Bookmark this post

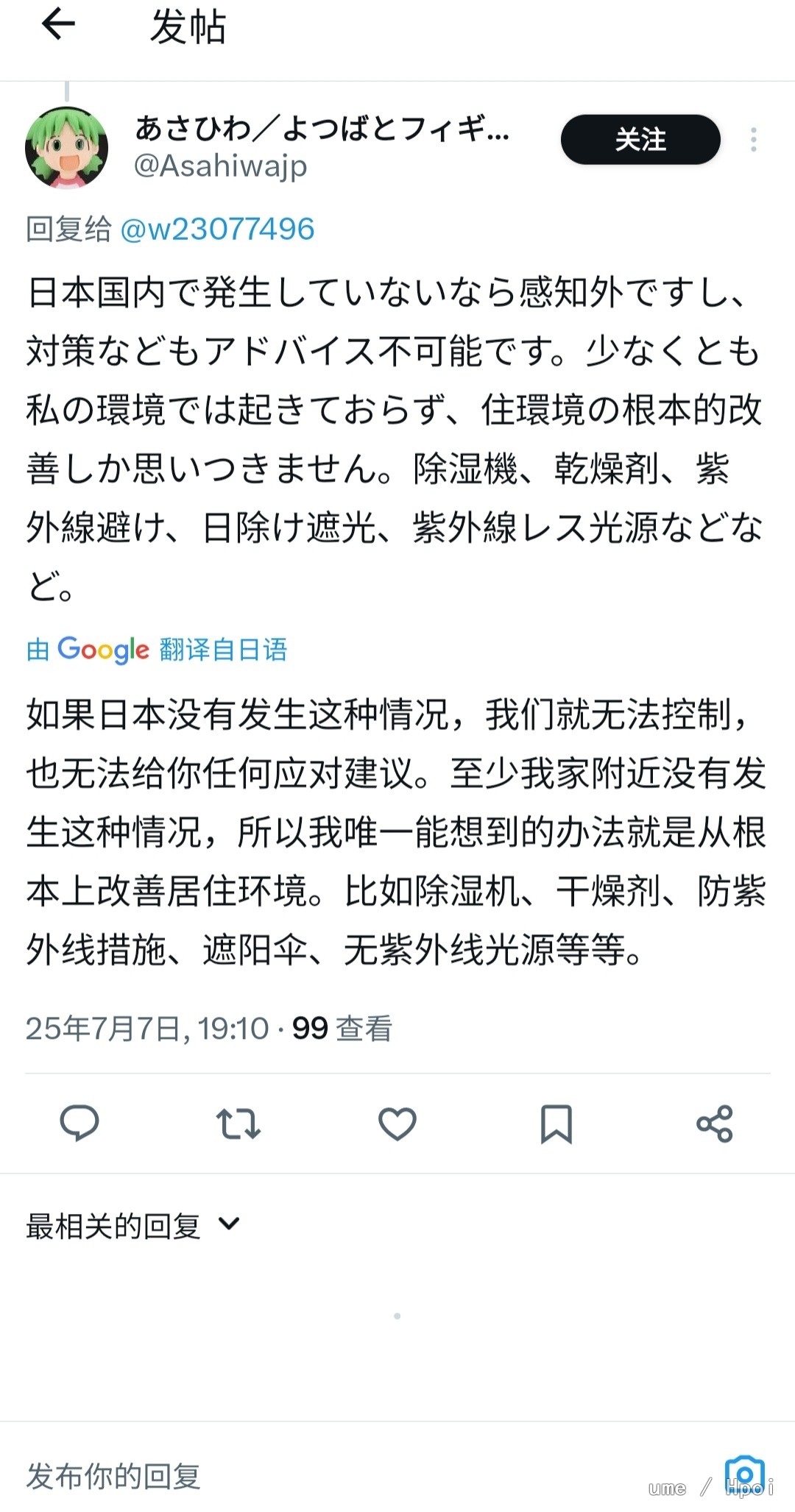[x=556, y=1123]
